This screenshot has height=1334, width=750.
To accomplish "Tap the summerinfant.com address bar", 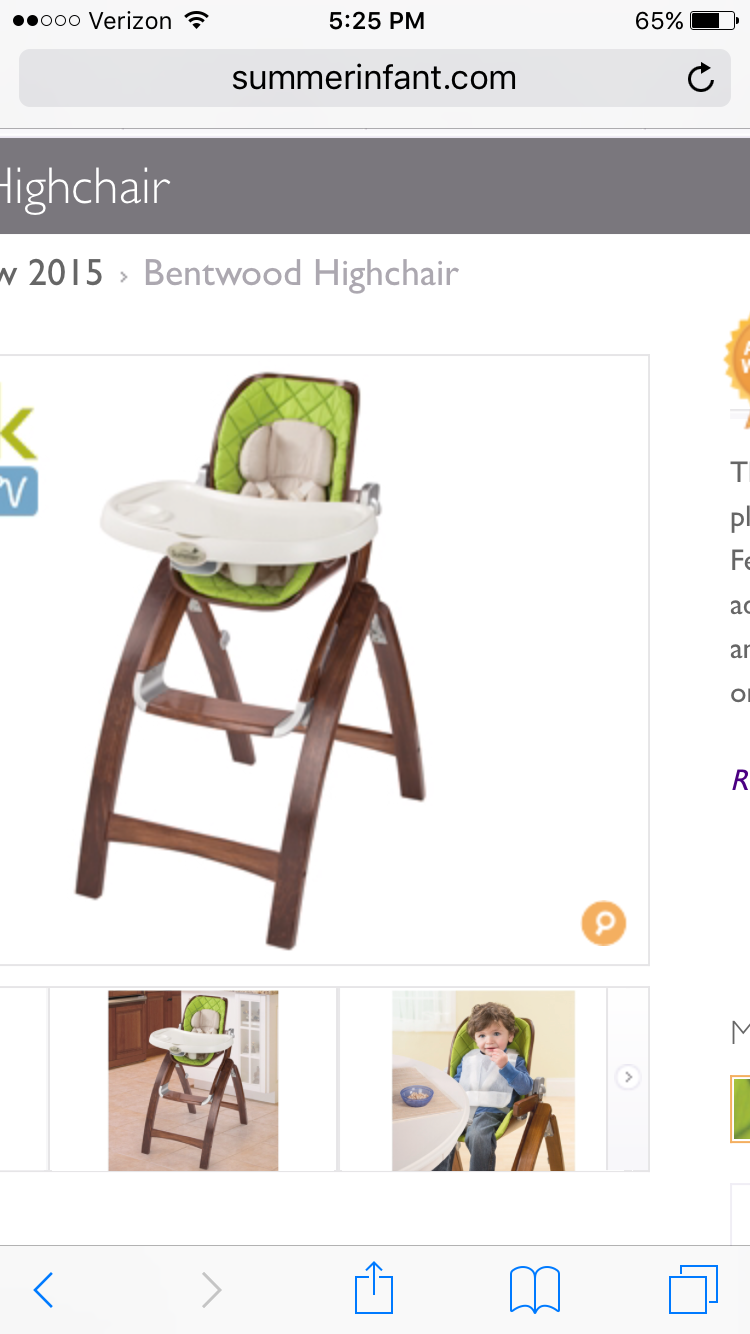I will 374,78.
